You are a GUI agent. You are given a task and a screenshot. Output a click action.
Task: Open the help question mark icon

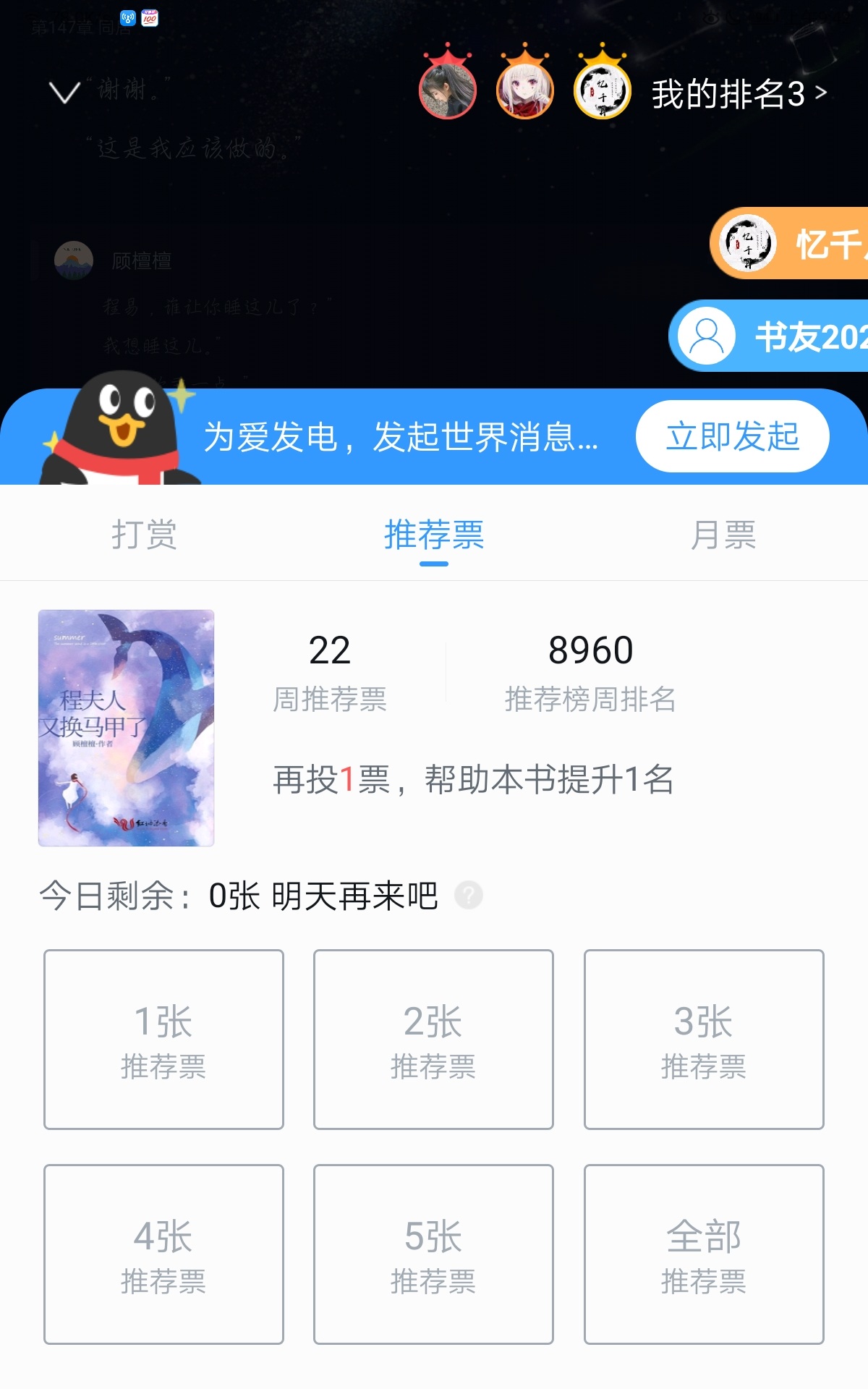tap(468, 896)
